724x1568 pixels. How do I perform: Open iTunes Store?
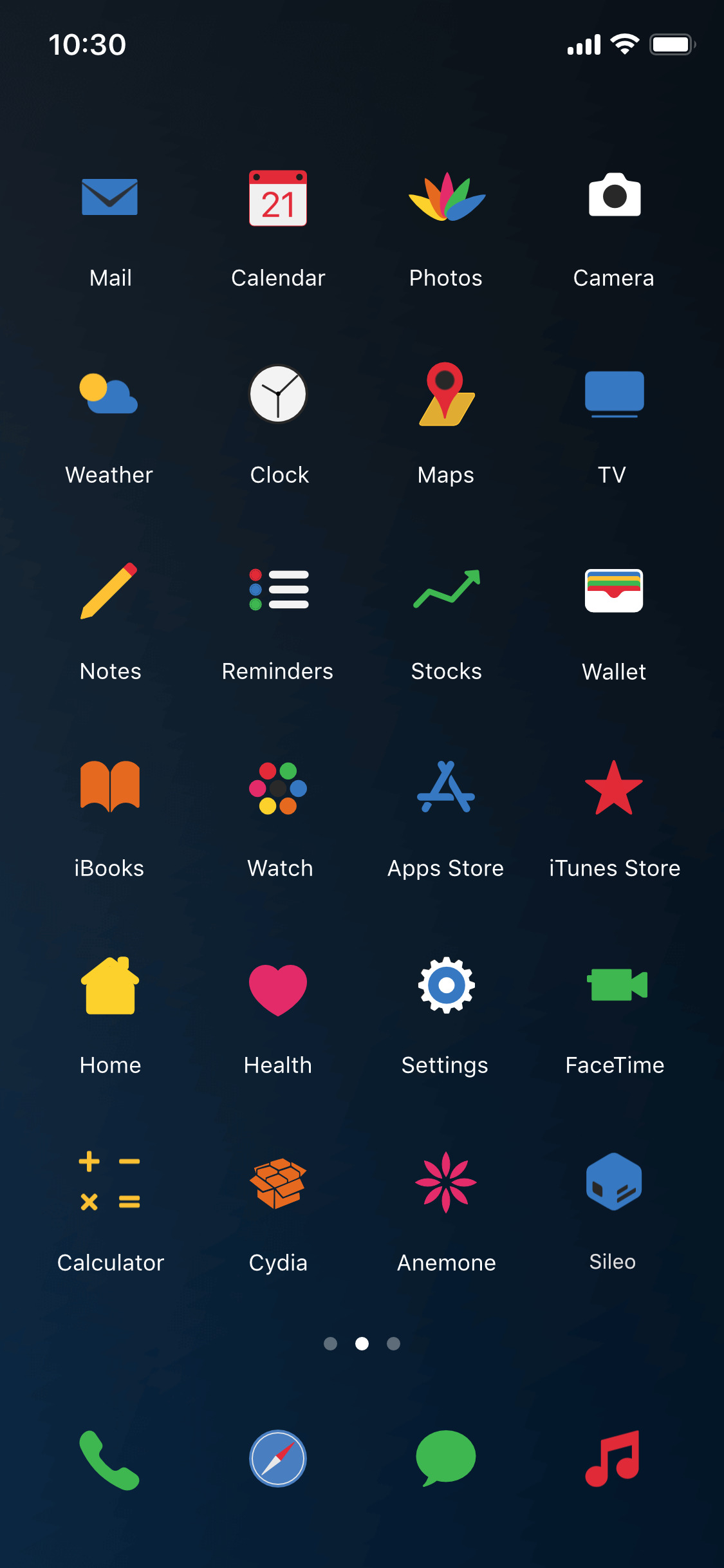tap(614, 787)
